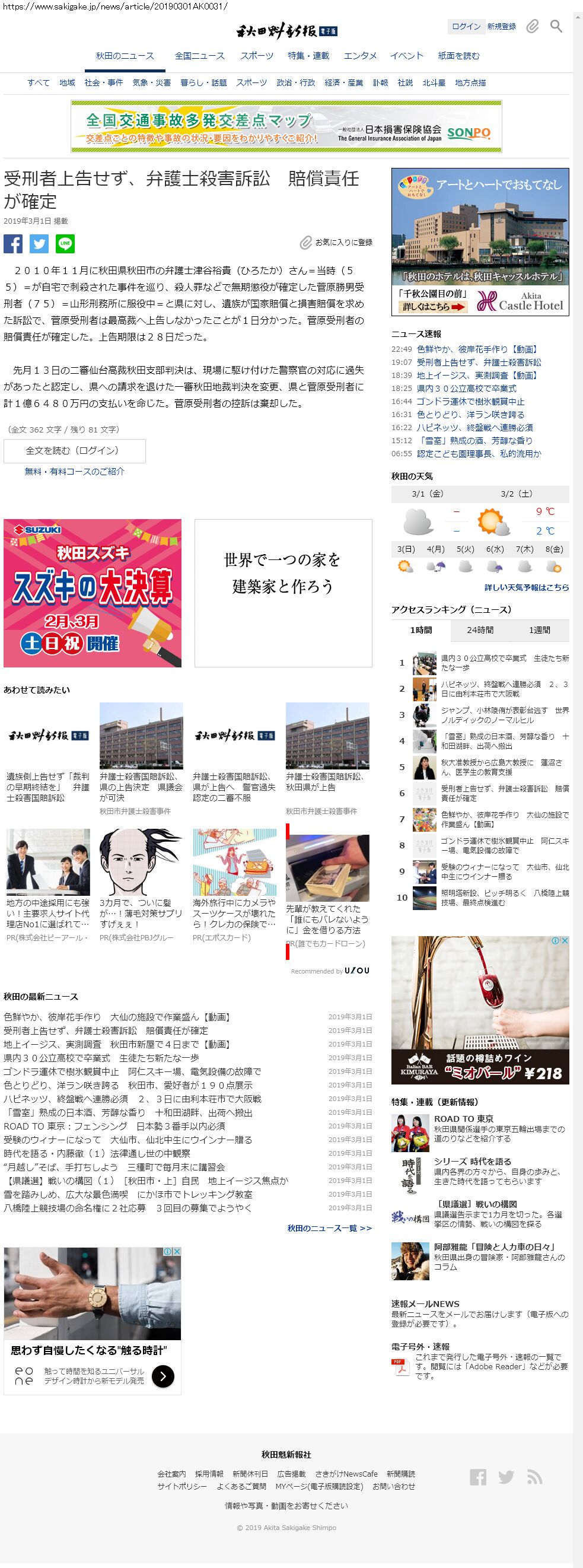Select the 社会・事件 category

pyautogui.click(x=103, y=83)
